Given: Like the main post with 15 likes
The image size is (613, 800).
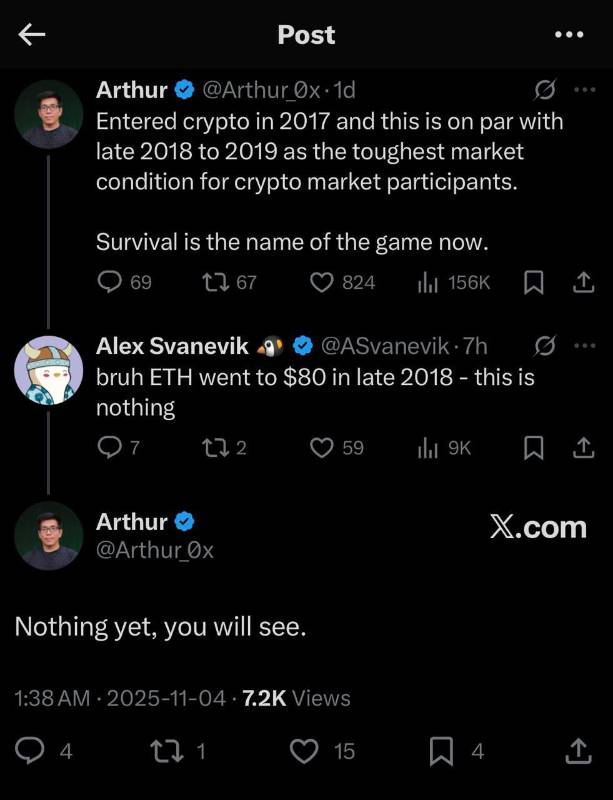Looking at the screenshot, I should (x=303, y=750).
